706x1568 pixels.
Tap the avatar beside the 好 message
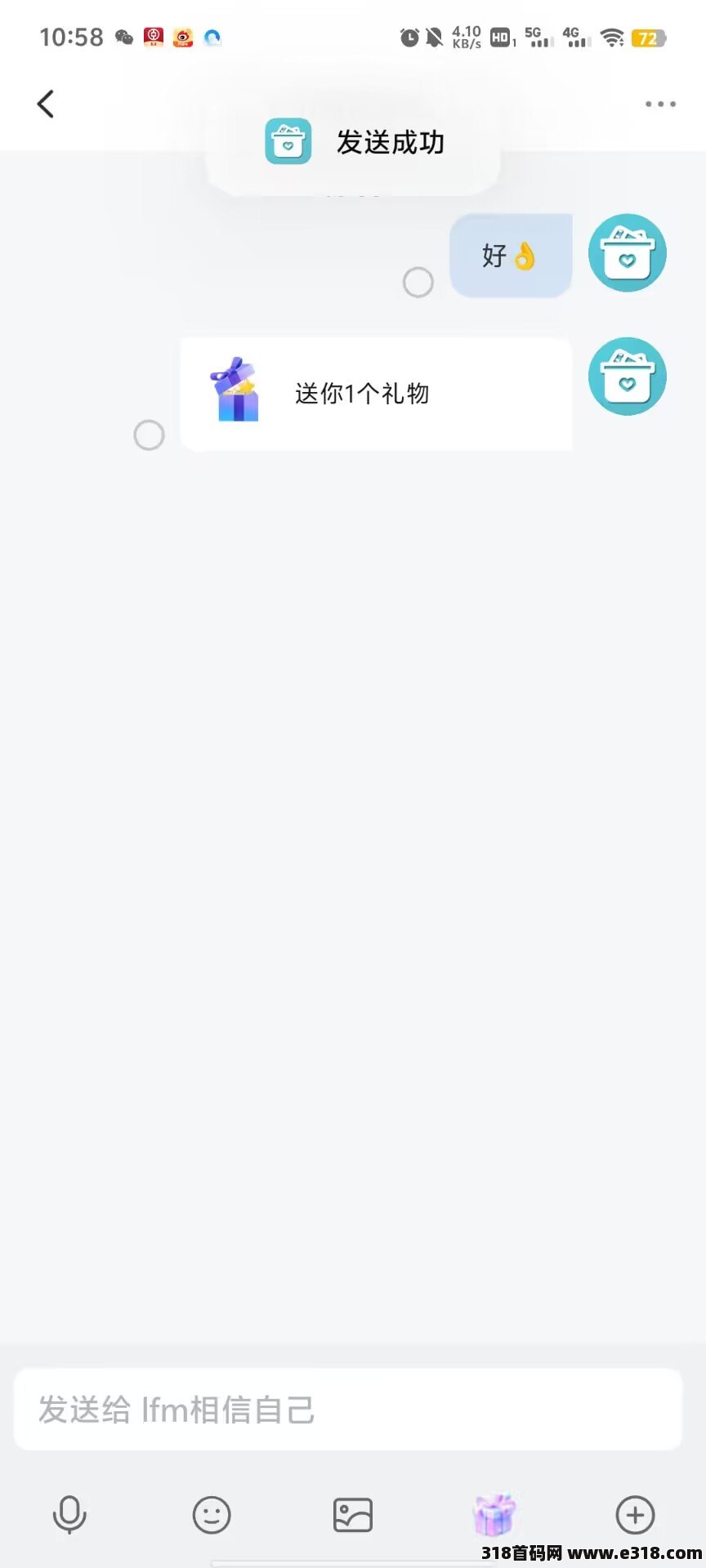tap(628, 253)
